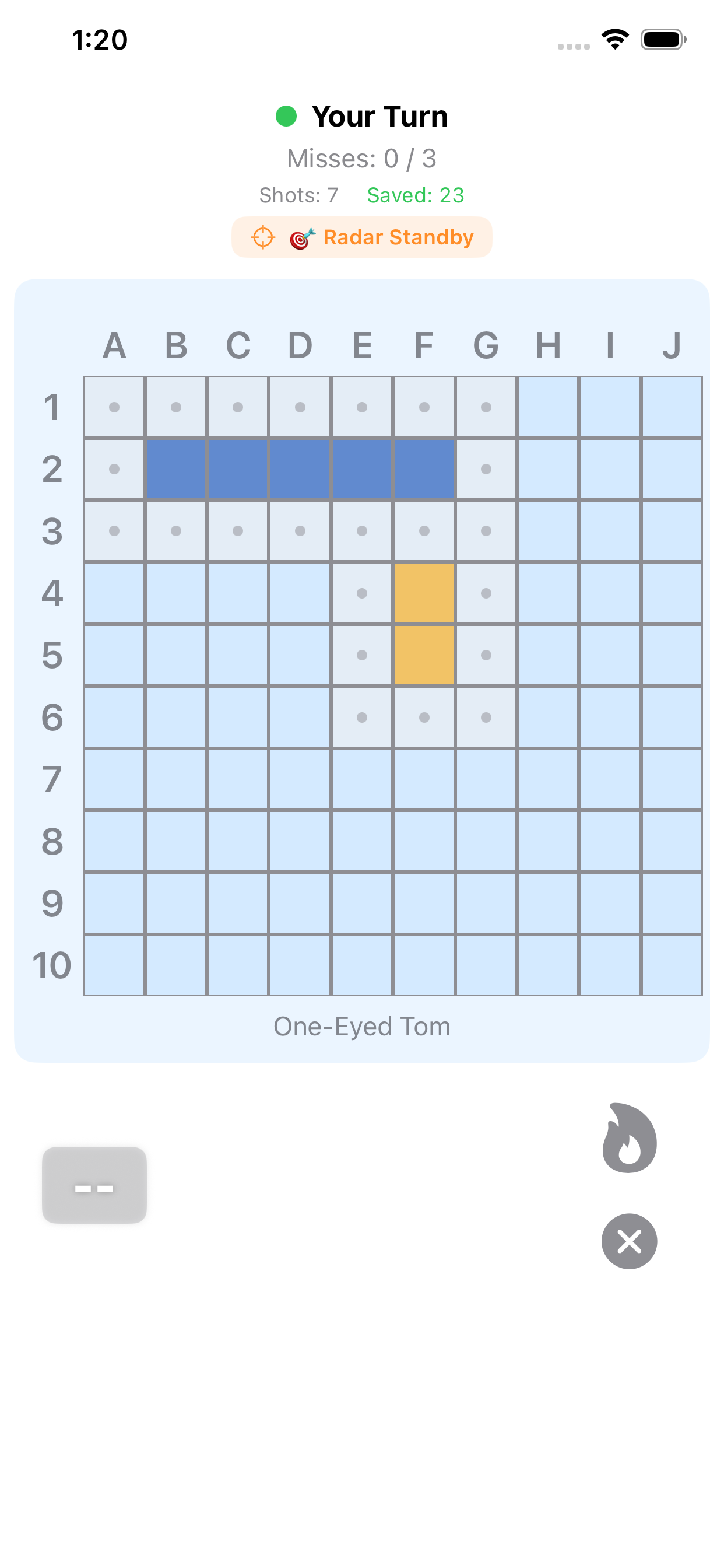This screenshot has height=1568, width=724.
Task: Click row number 10 on the grid
Action: (x=54, y=967)
